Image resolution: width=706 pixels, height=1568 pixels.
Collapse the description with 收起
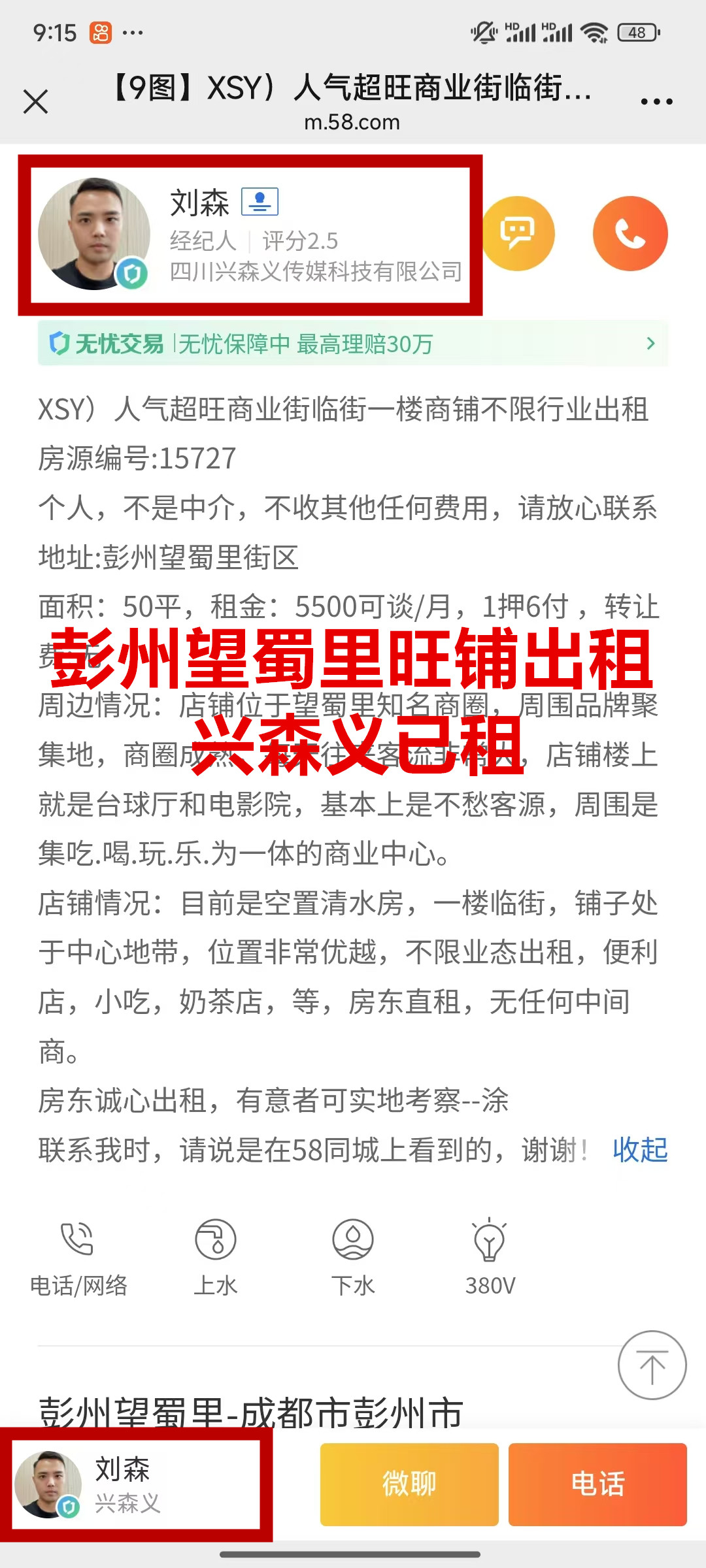(639, 1150)
